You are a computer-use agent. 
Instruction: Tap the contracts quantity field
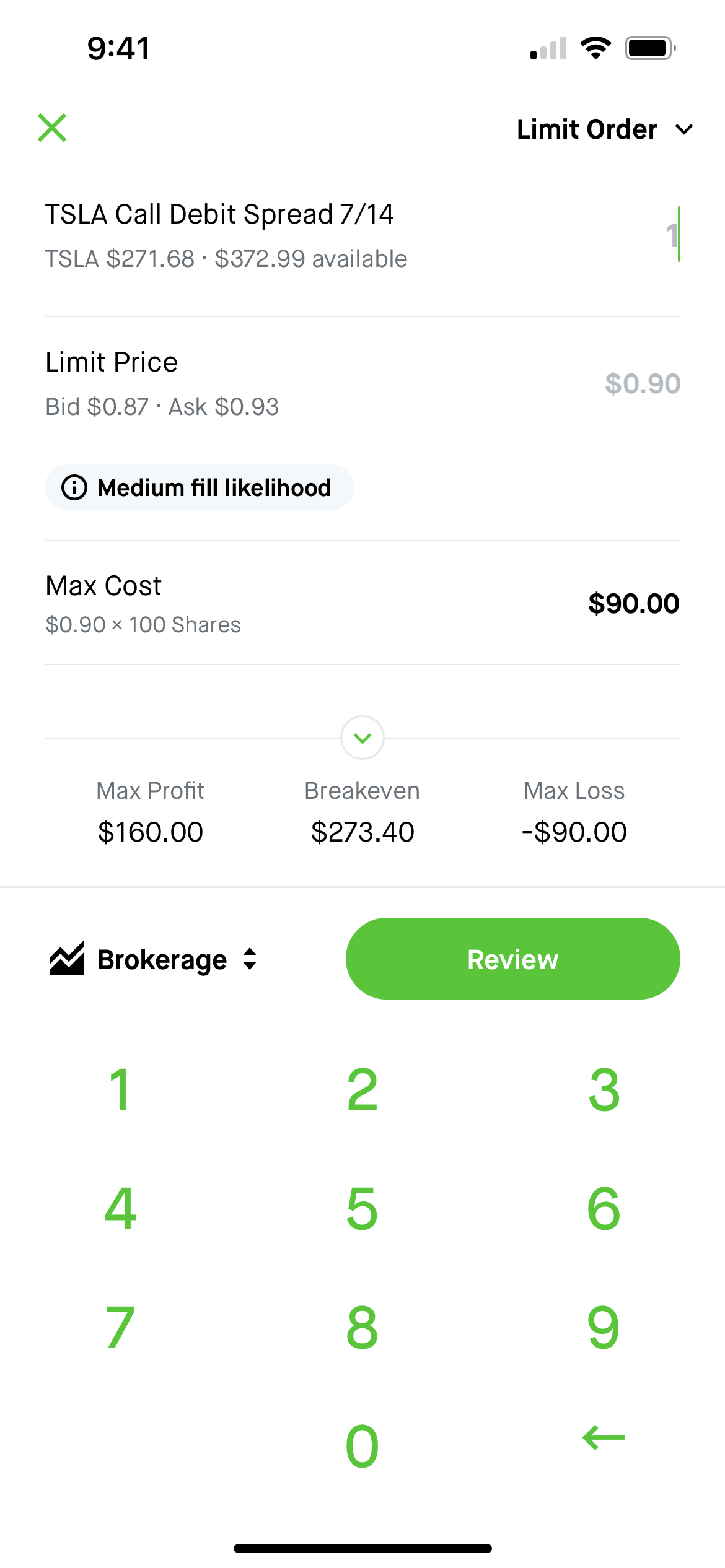[x=672, y=235]
